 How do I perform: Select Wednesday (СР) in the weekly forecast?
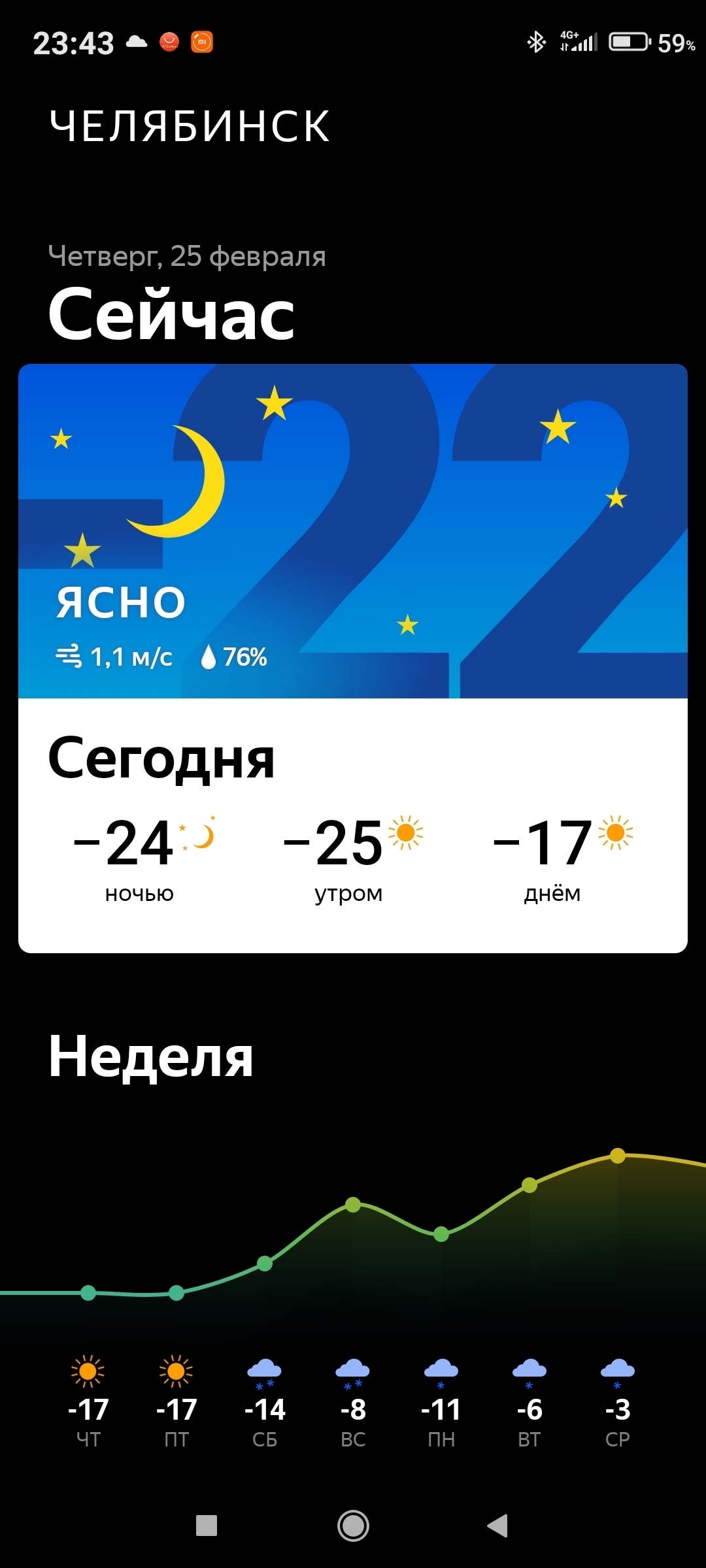[x=617, y=1403]
